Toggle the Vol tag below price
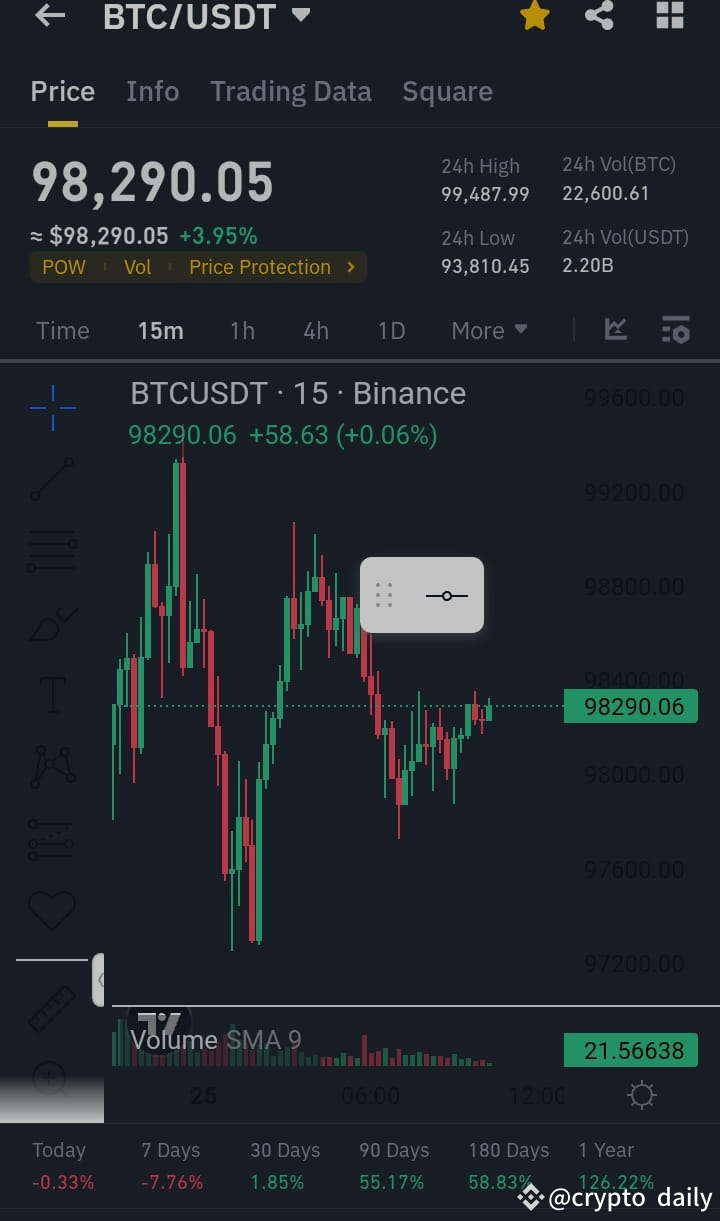 point(138,267)
